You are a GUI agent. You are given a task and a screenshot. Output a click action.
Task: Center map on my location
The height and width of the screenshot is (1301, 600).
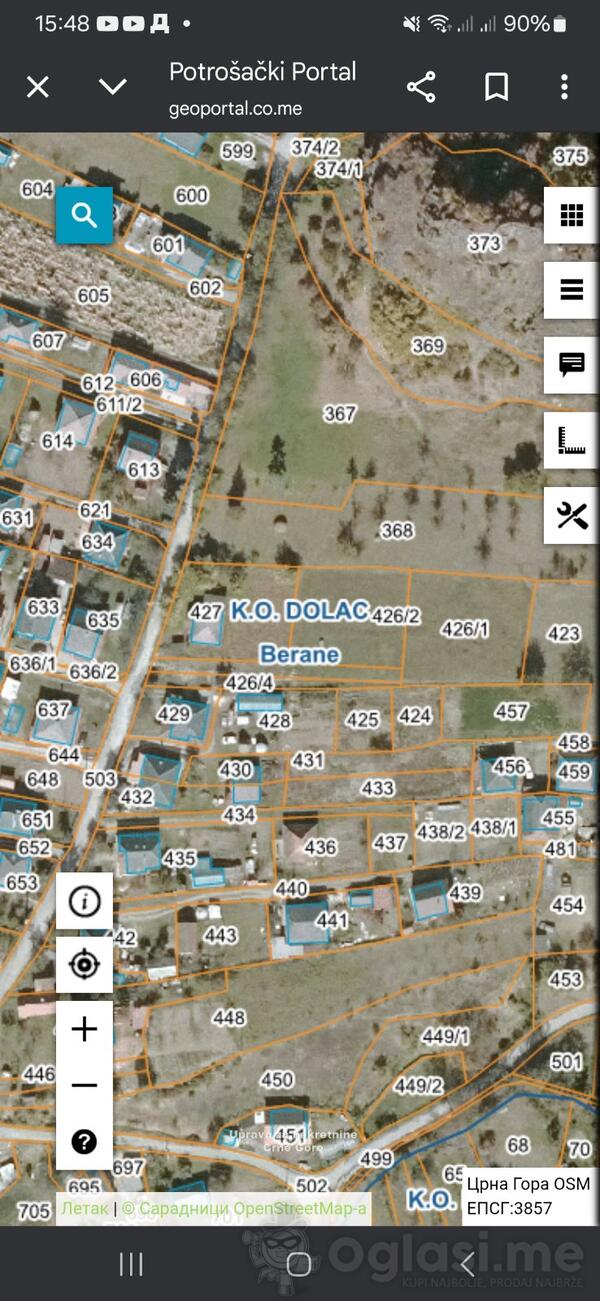point(84,965)
